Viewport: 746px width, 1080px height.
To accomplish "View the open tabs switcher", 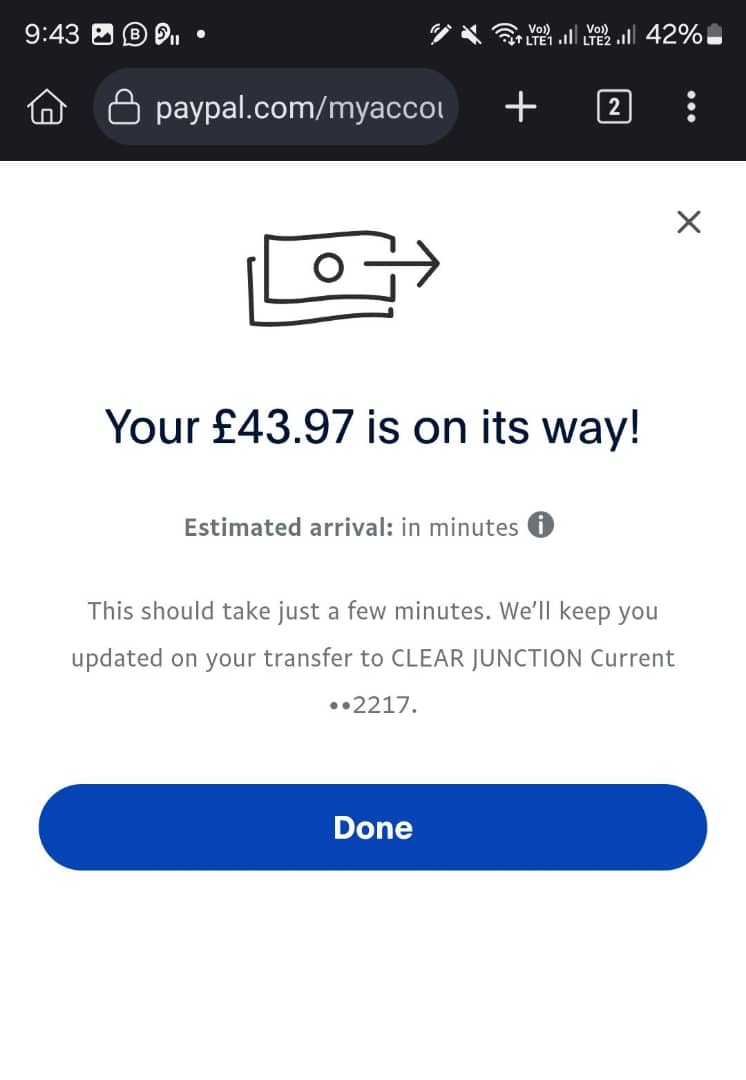I will [613, 107].
